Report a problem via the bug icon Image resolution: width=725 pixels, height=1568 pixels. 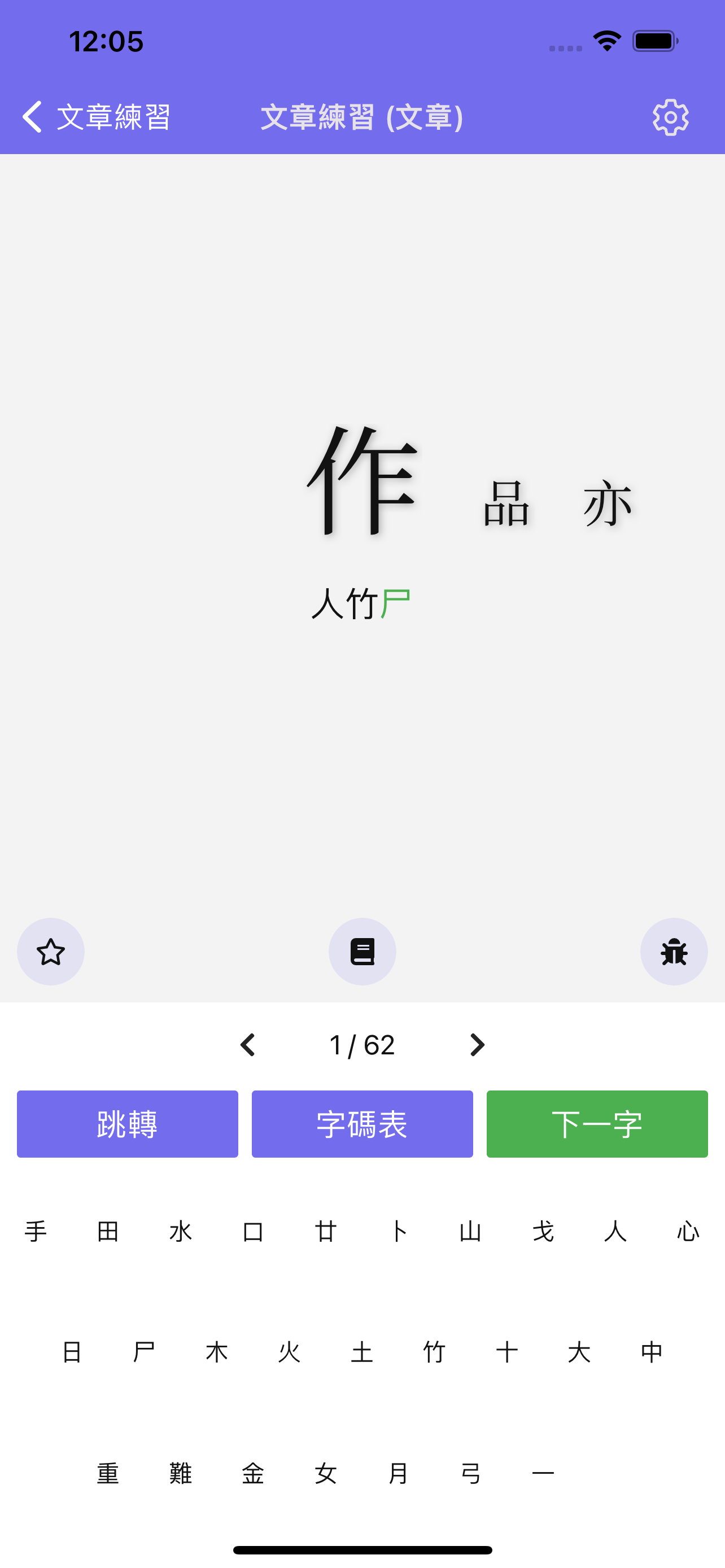click(674, 952)
